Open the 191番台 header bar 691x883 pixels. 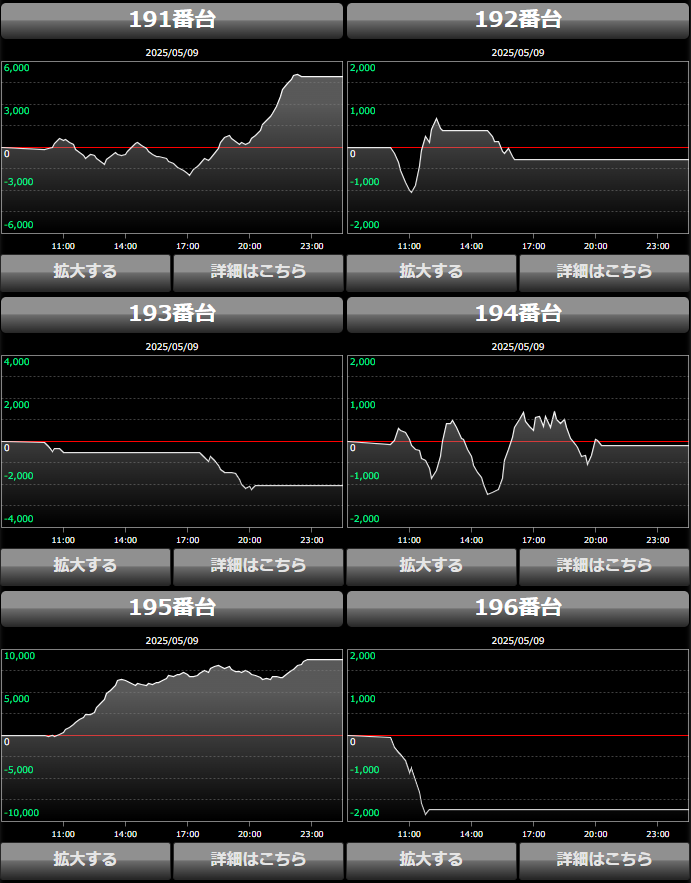point(172,20)
